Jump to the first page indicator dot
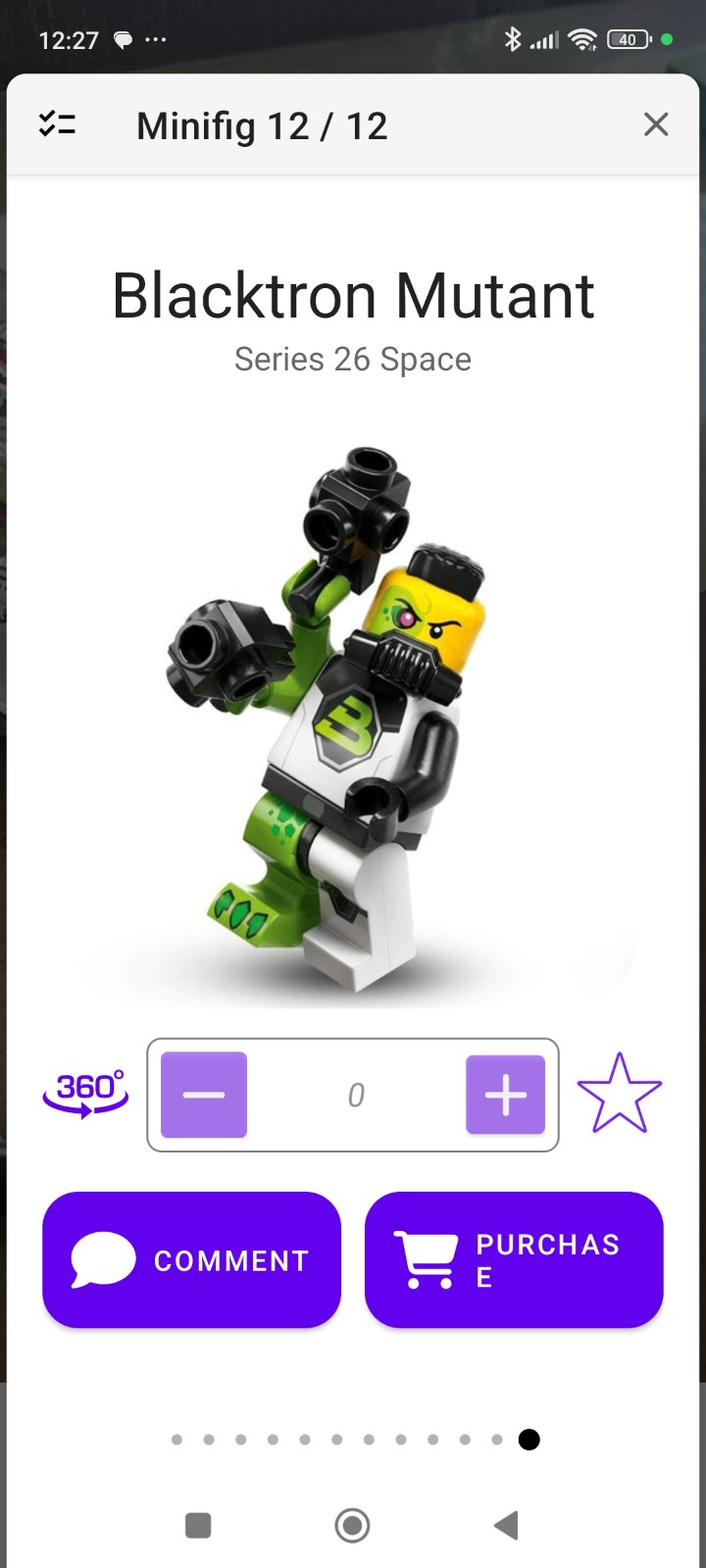Viewport: 706px width, 1568px height. pyautogui.click(x=176, y=1440)
